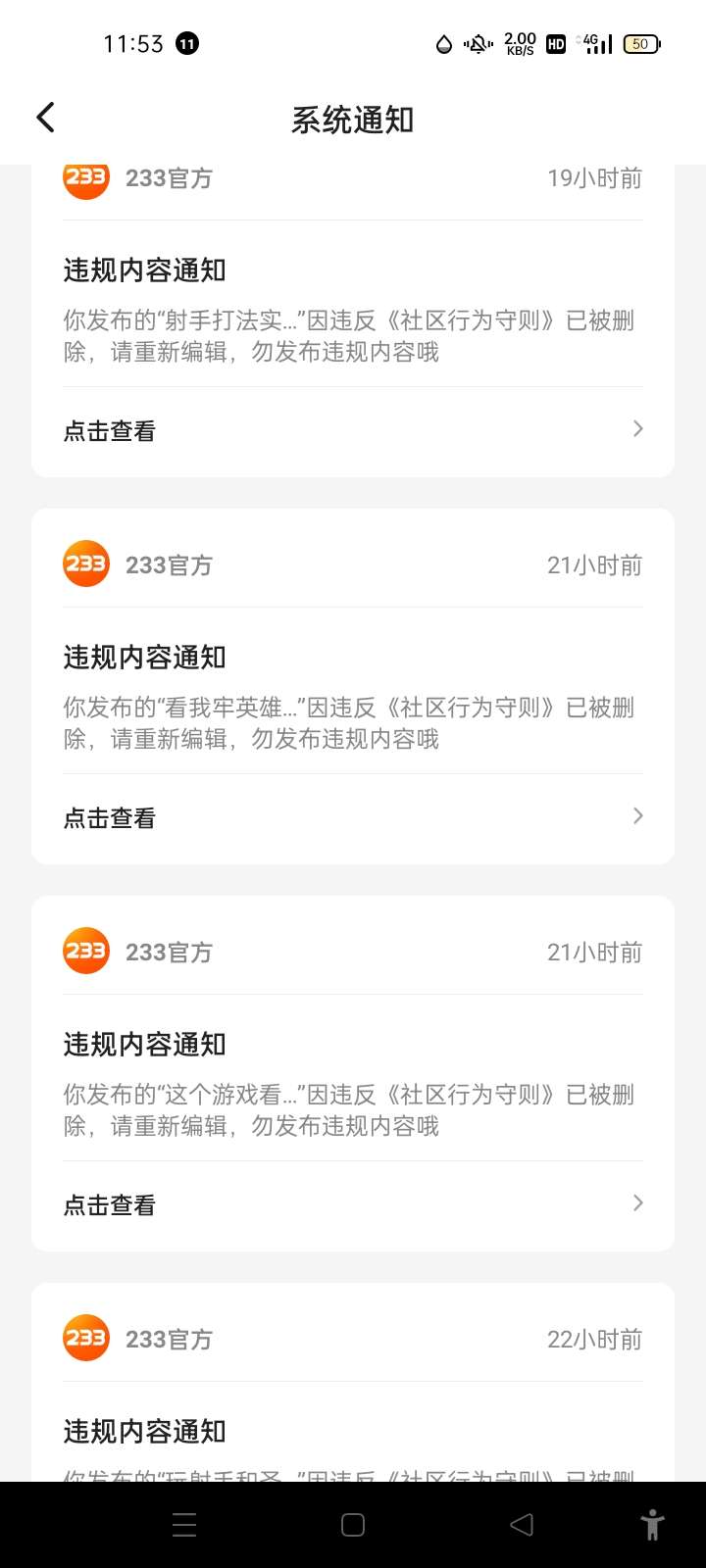Go back from 系统通知 page
706x1568 pixels.
pos(45,118)
